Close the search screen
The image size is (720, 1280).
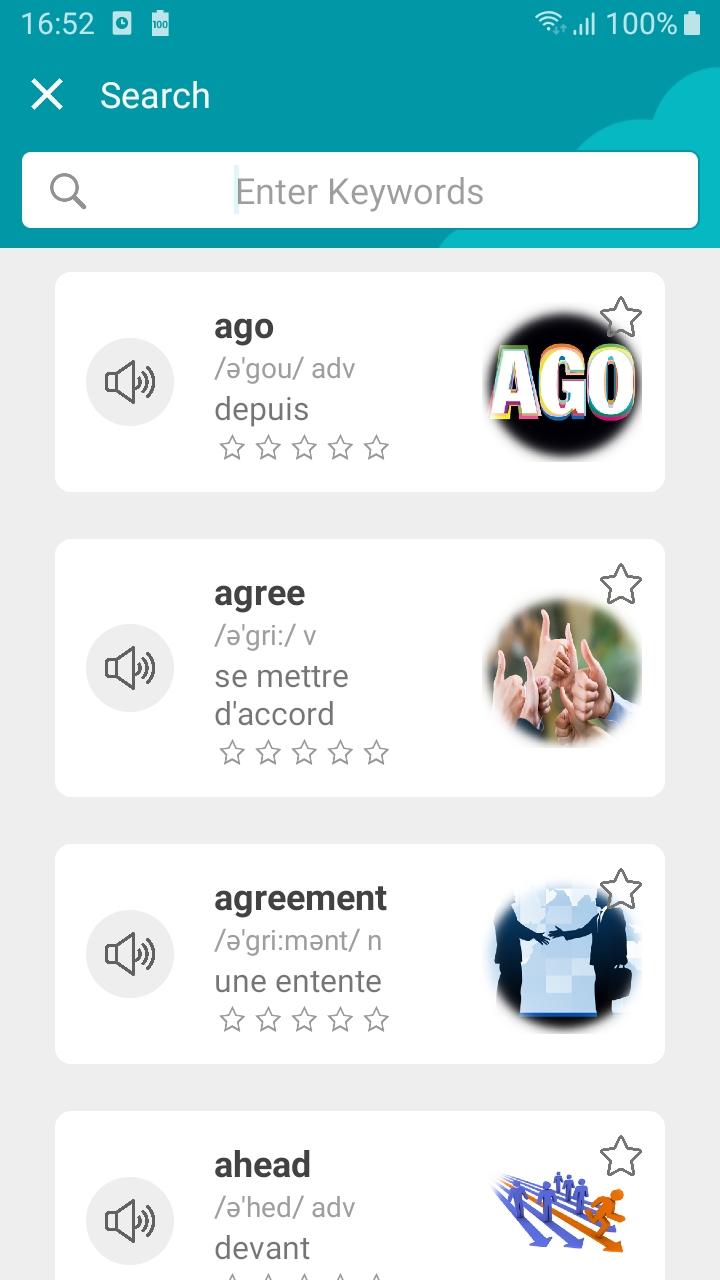[47, 95]
